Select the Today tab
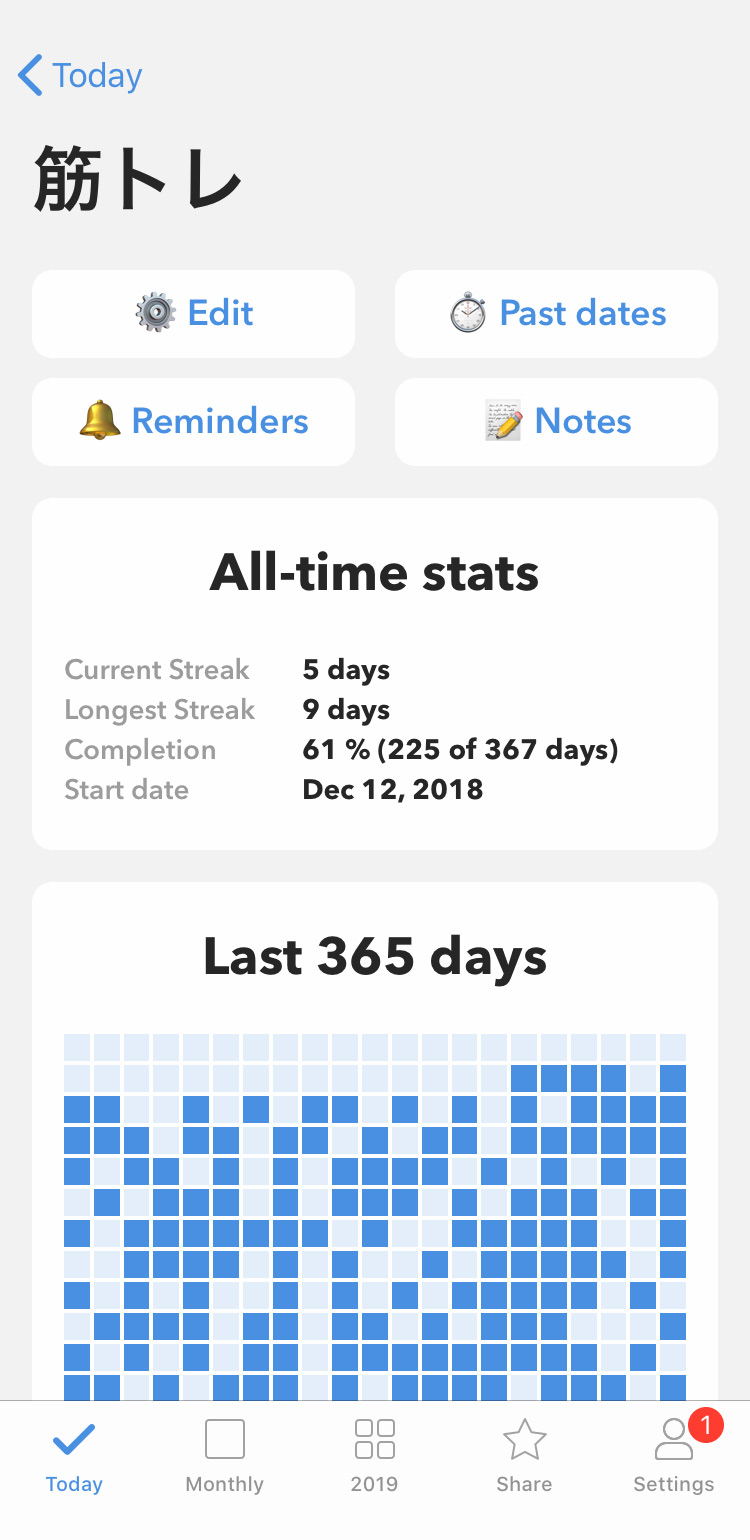This screenshot has width=750, height=1540. (x=74, y=1457)
